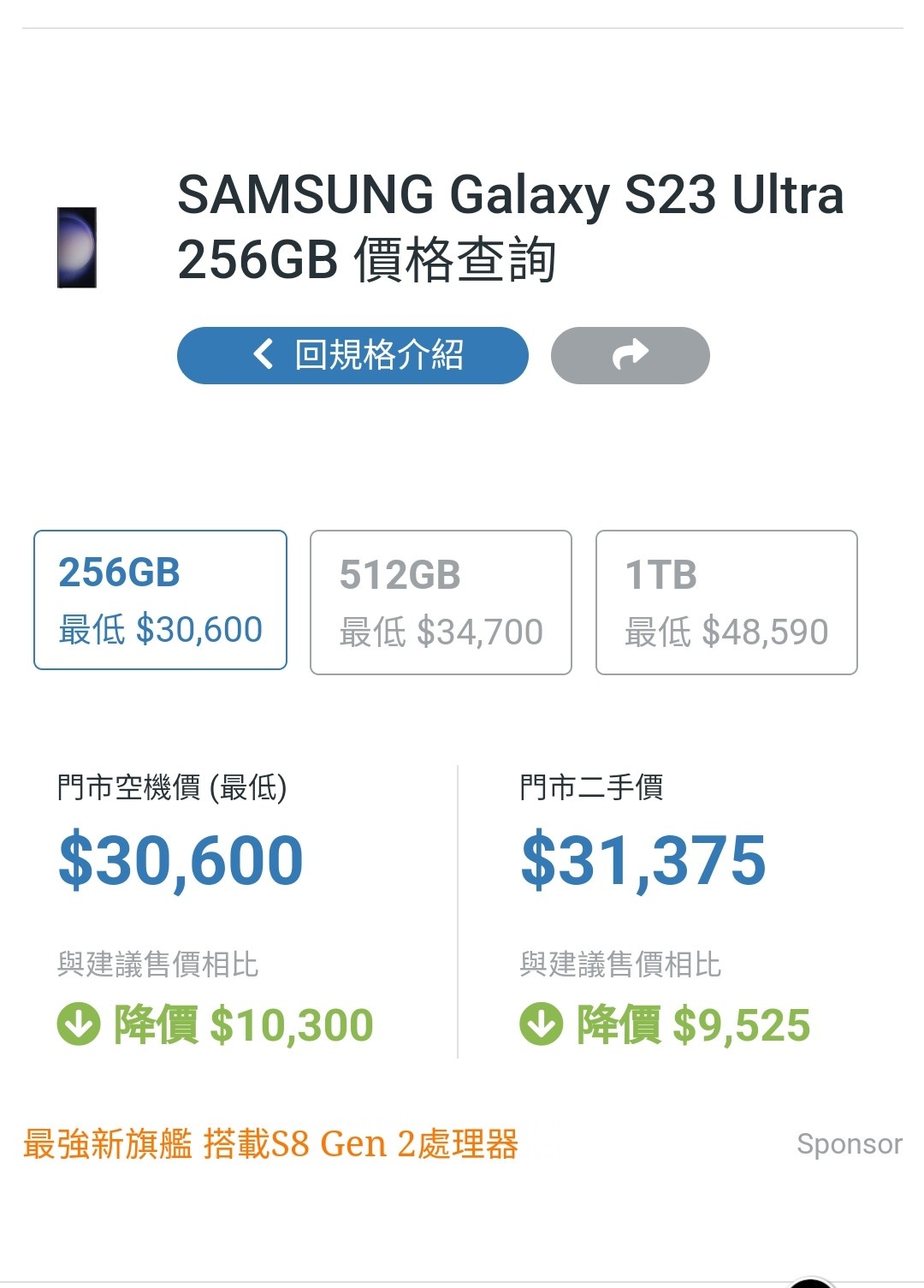Share this price page
924x1288 pixels.
(x=630, y=355)
